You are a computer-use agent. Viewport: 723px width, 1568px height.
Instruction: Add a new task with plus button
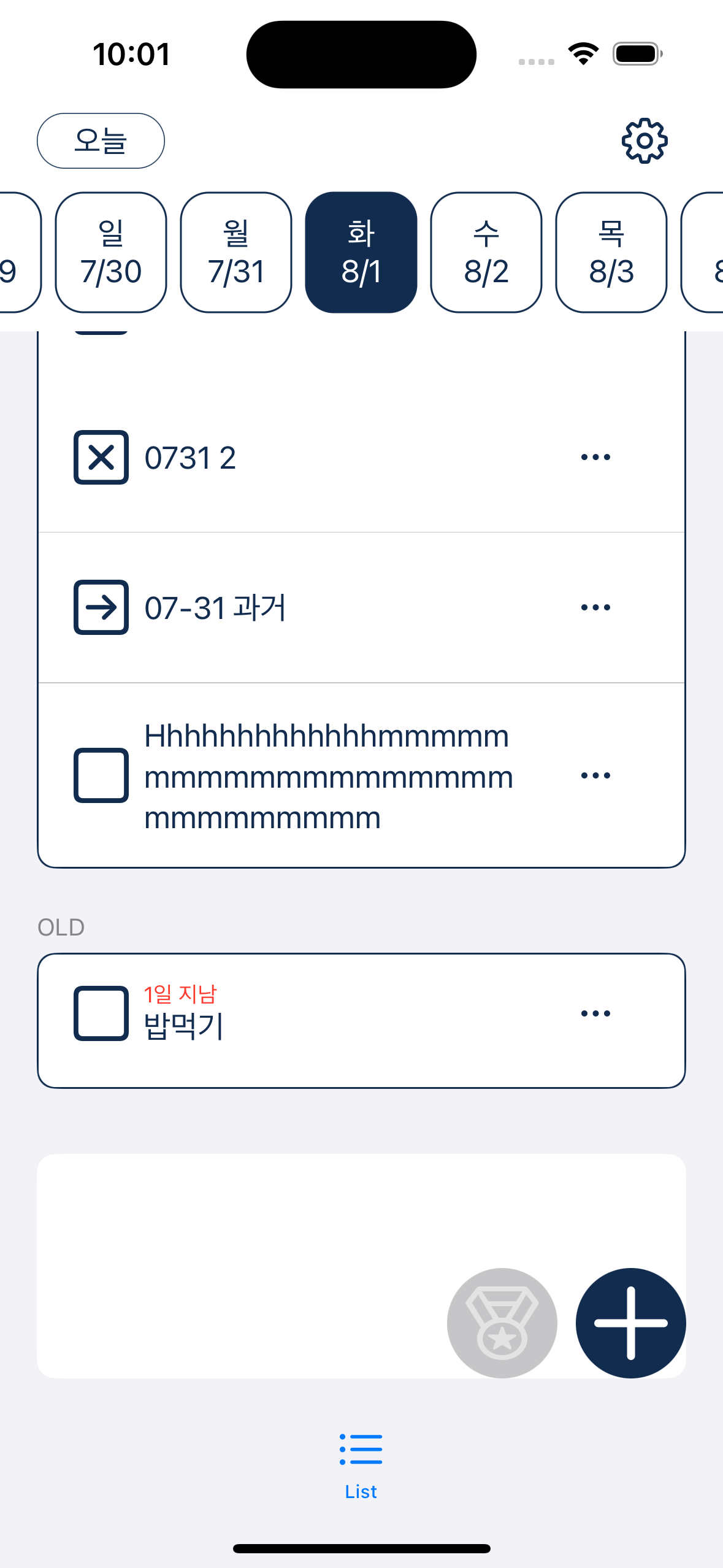tap(631, 1323)
